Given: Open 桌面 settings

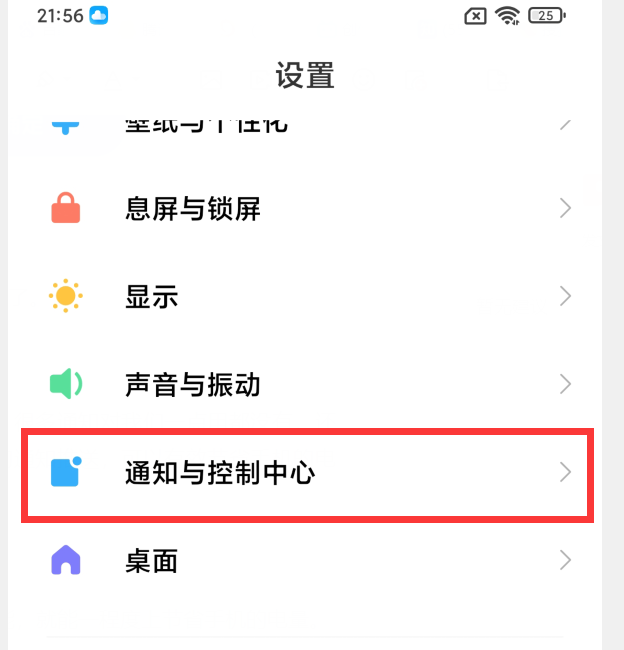Looking at the screenshot, I should (152, 560).
